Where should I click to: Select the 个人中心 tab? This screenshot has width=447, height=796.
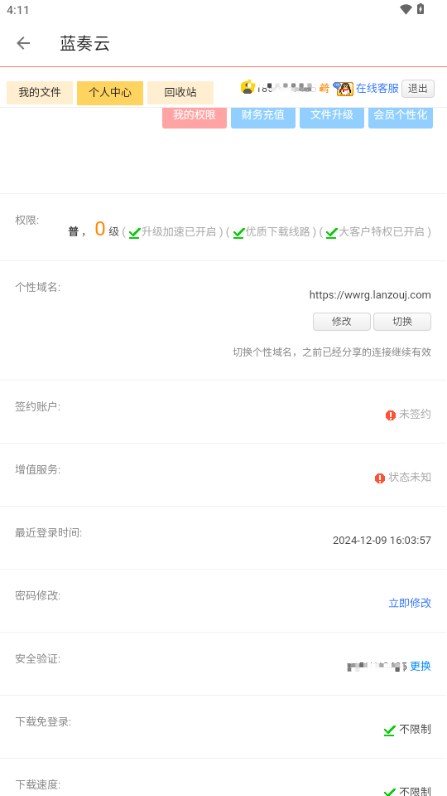coord(110,92)
